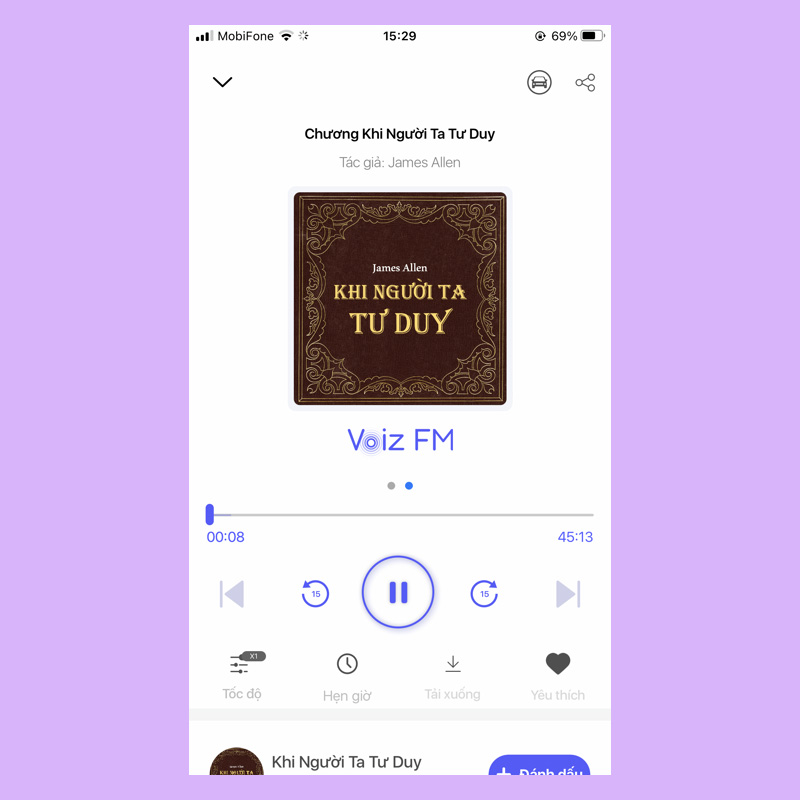
Task: Skip forward 15 seconds
Action: [484, 594]
